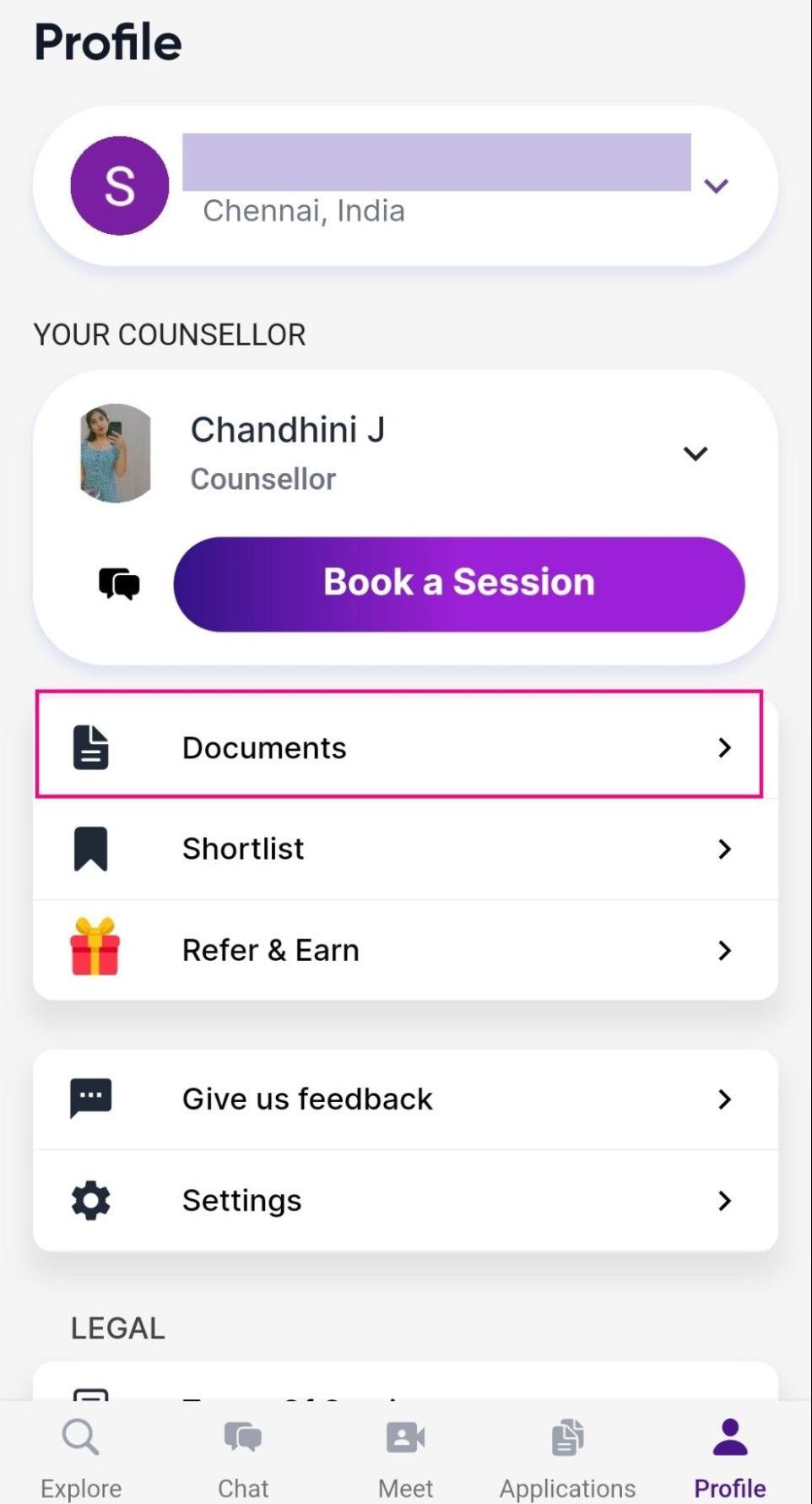
Task: Open Settings
Action: coord(405,1200)
